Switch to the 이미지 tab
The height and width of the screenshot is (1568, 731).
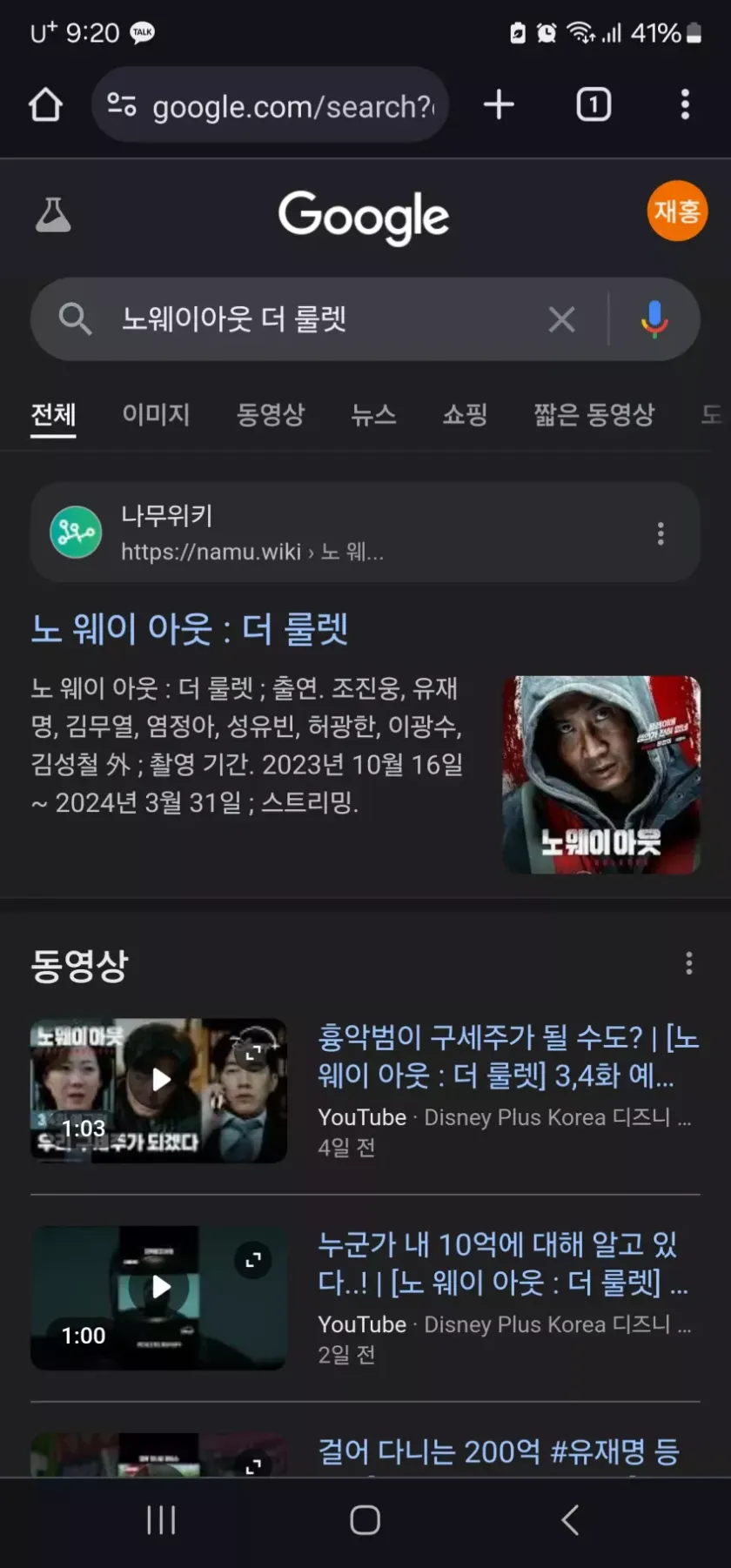pos(156,414)
